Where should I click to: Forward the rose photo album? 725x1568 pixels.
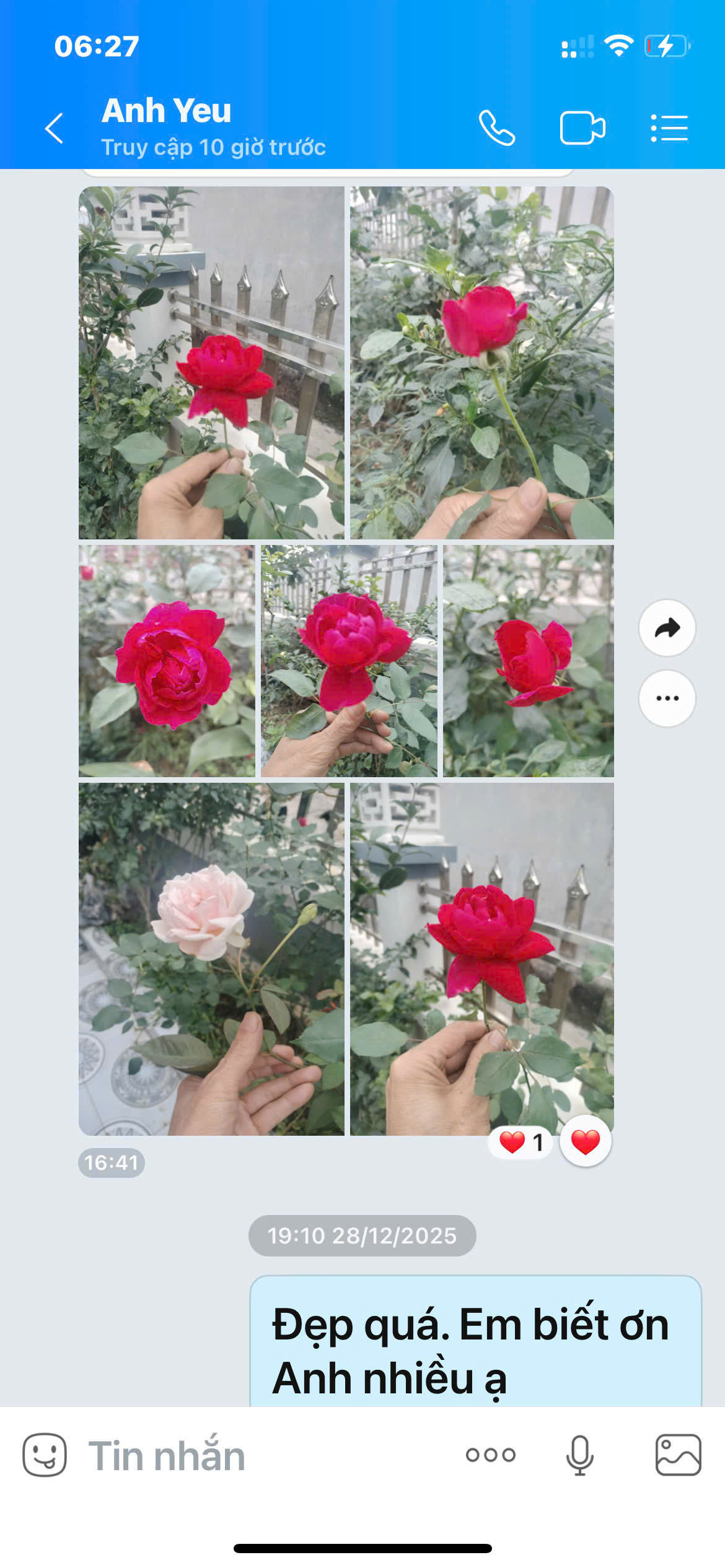point(667,628)
